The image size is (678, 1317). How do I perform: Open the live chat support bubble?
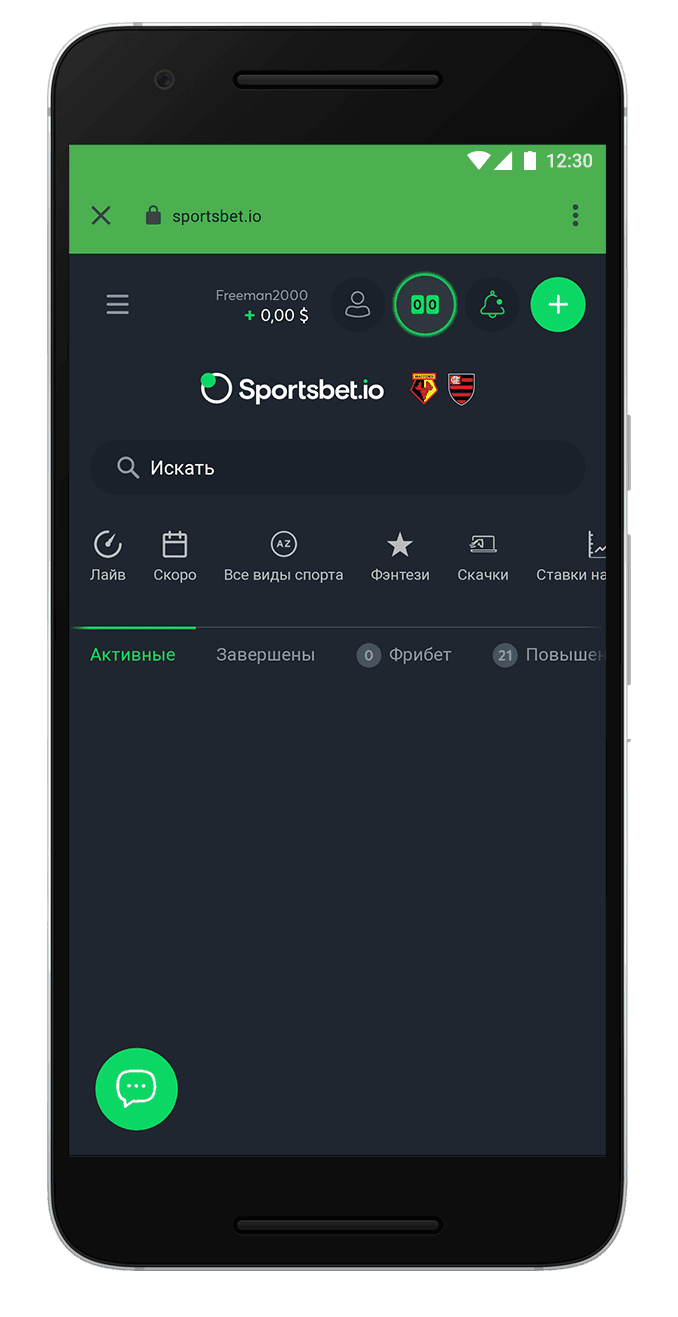click(x=136, y=1088)
